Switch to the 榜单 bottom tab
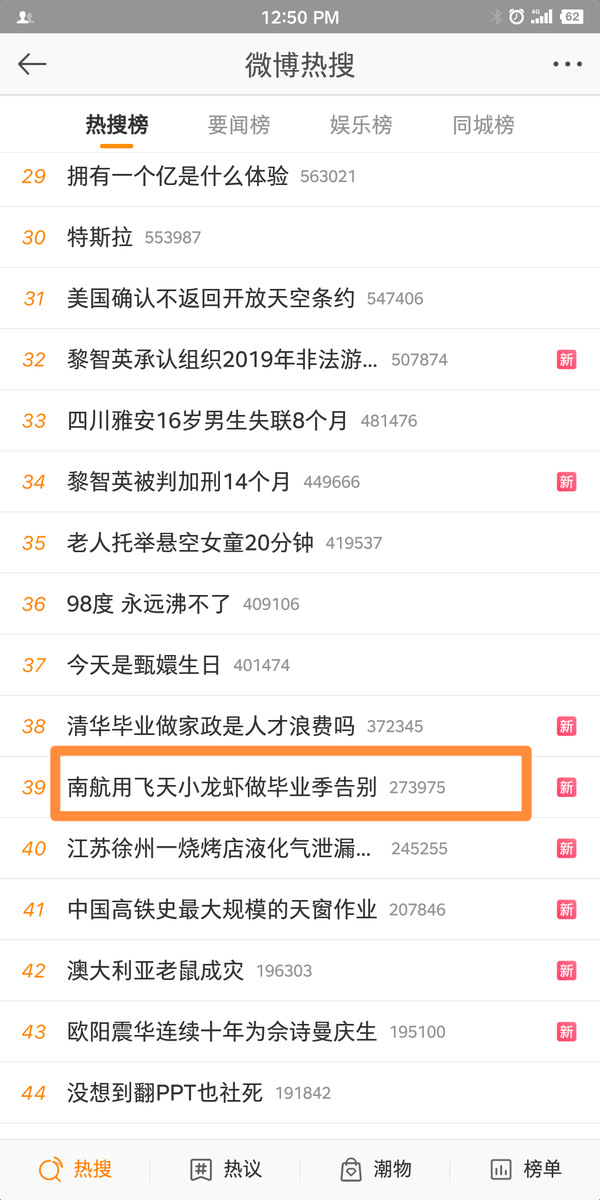The width and height of the screenshot is (600, 1200). coord(525,1169)
